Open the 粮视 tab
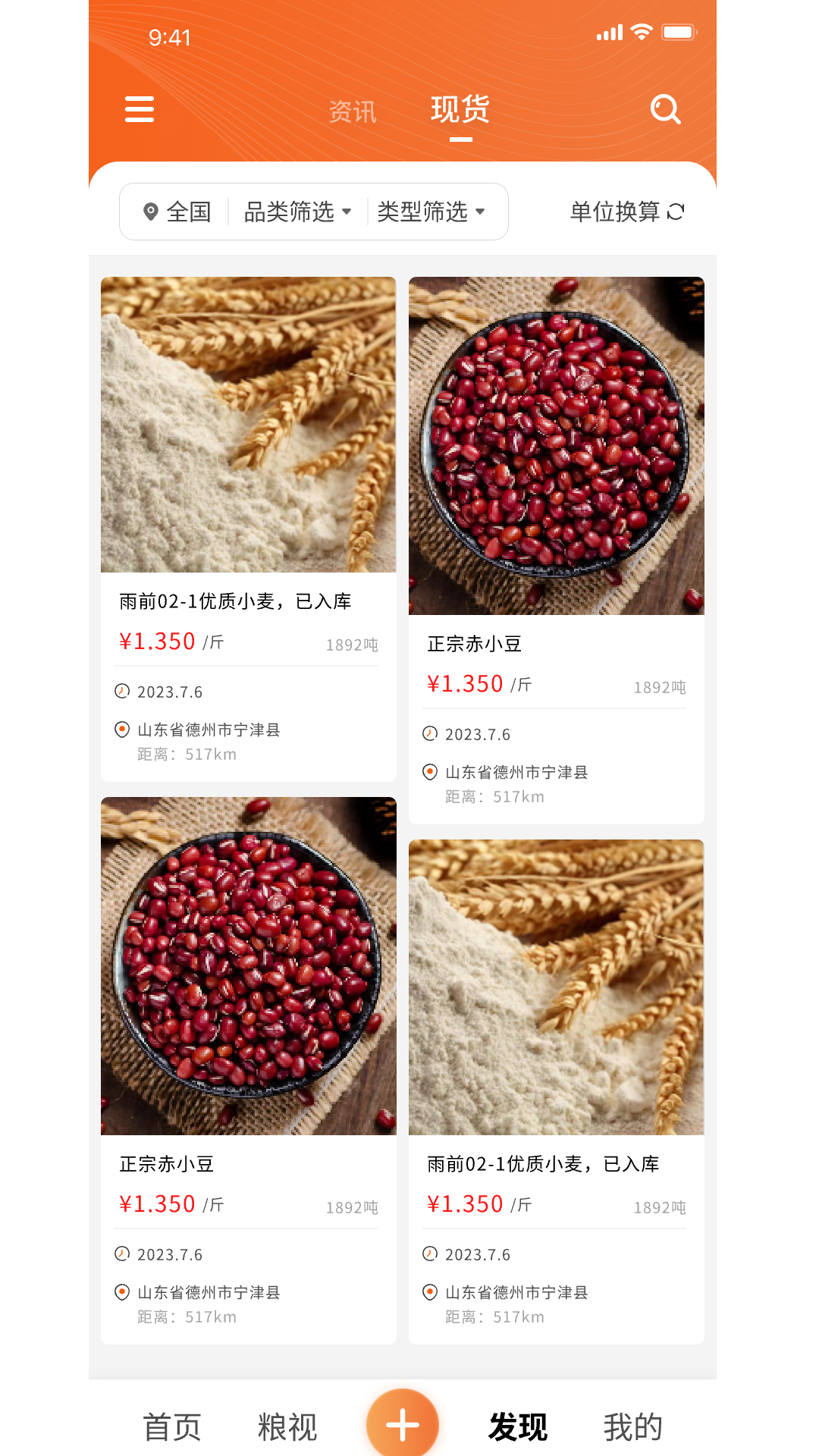Viewport: 819px width, 1456px height. [287, 1427]
